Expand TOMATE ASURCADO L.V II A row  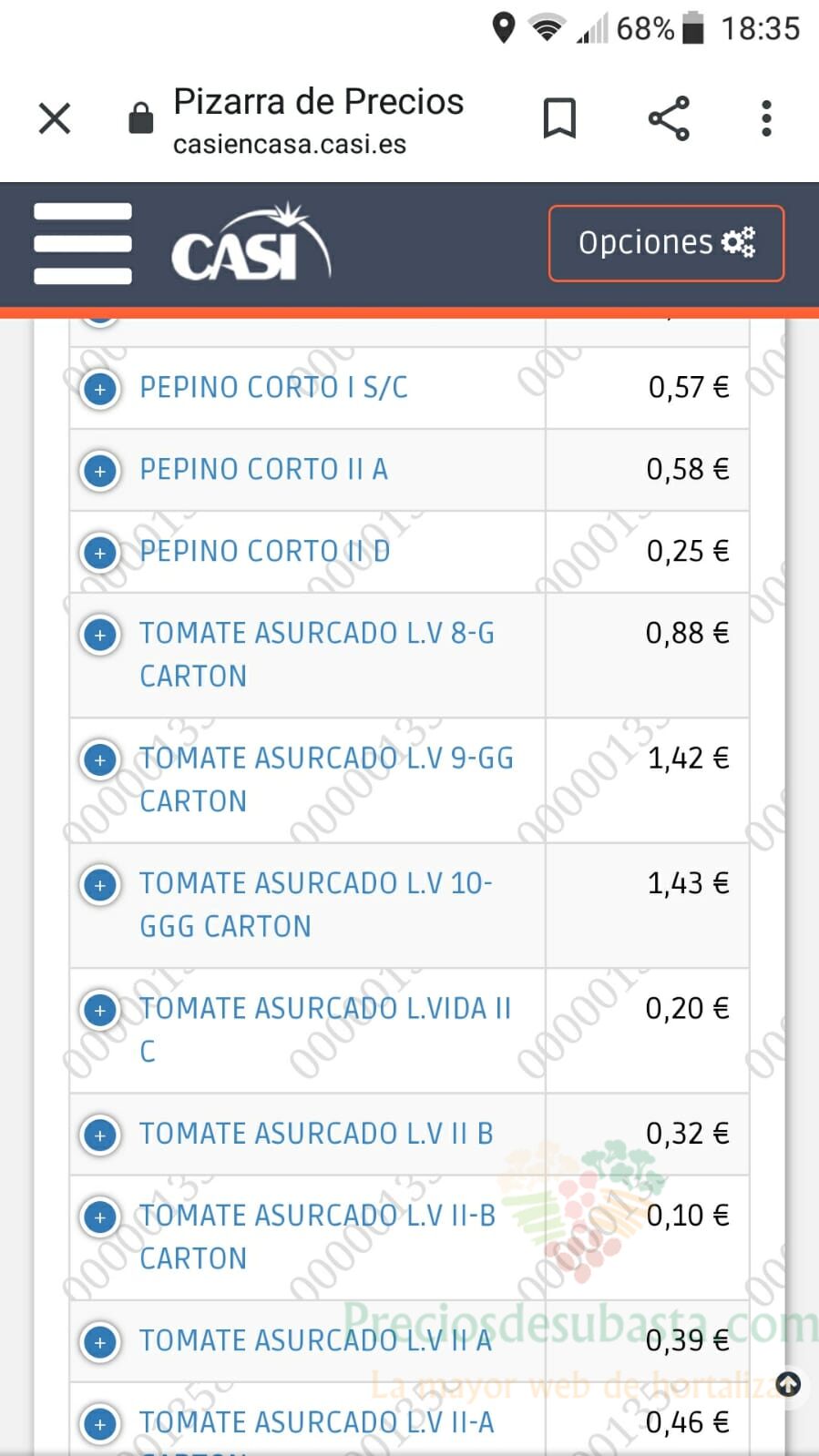100,1342
